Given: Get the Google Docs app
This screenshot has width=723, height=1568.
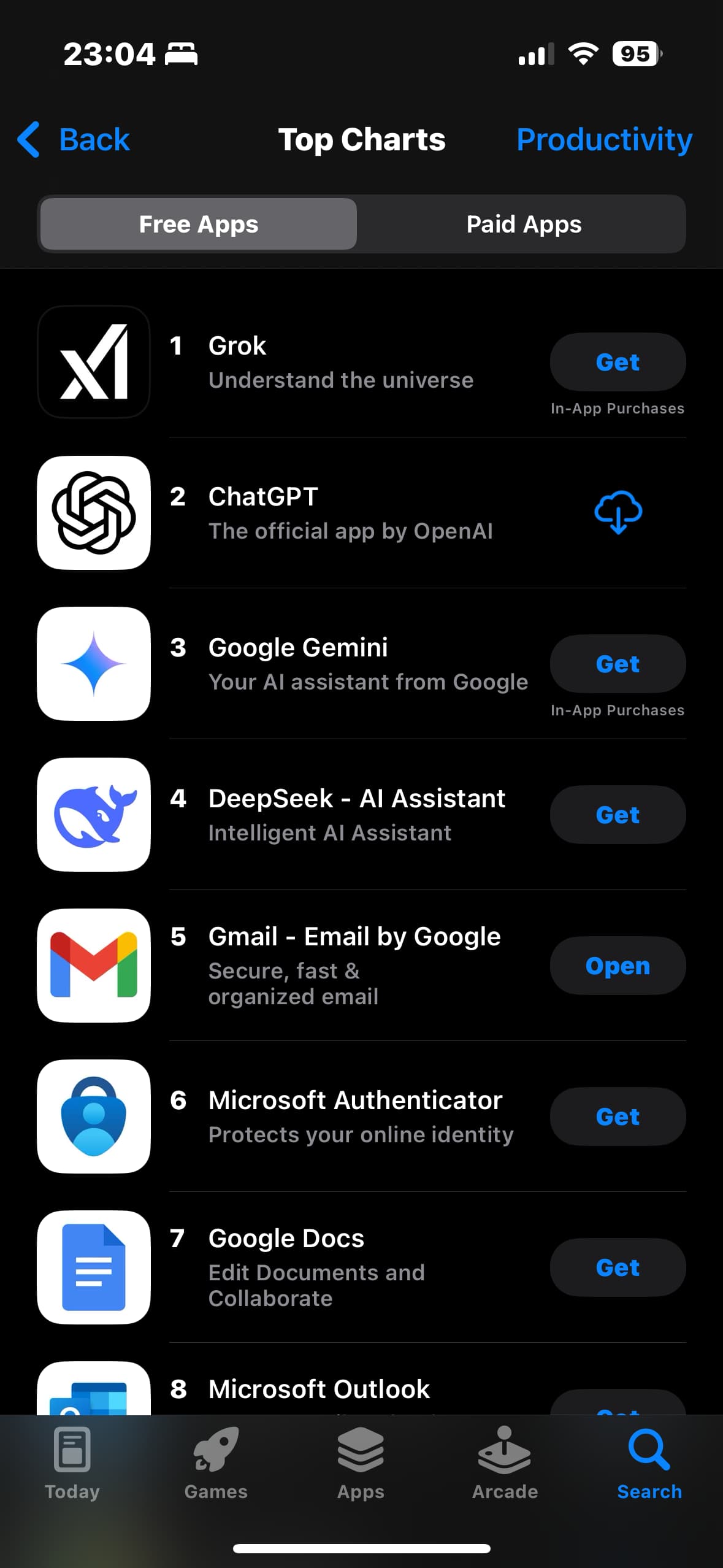Looking at the screenshot, I should tap(618, 1267).
